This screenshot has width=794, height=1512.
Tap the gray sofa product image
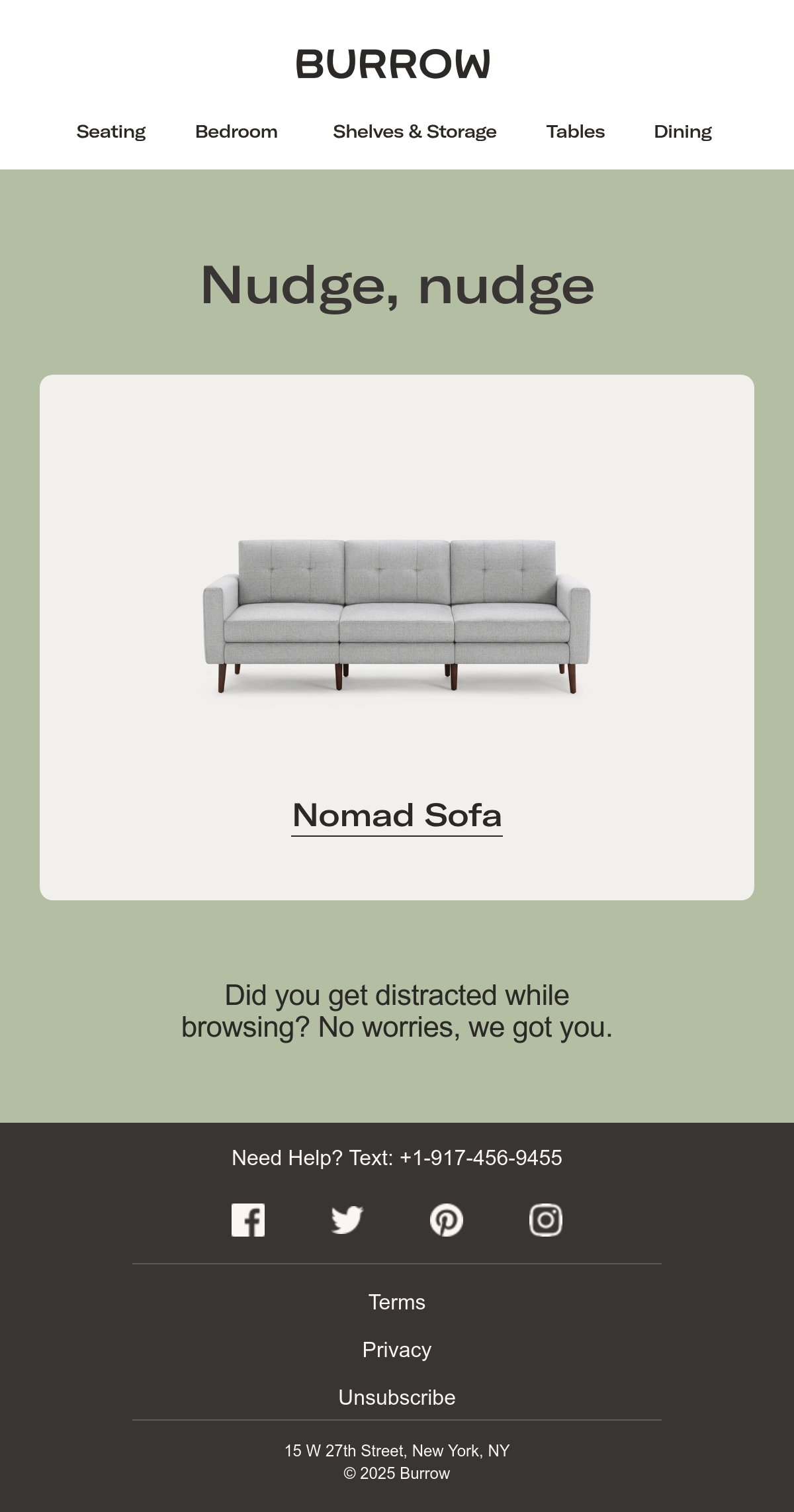(x=397, y=616)
